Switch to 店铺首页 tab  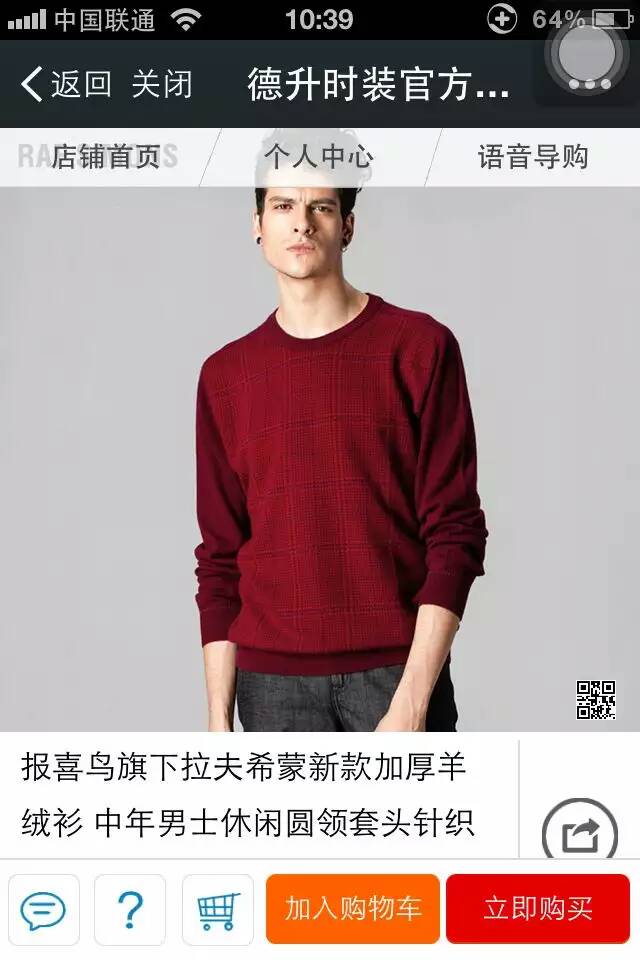105,157
